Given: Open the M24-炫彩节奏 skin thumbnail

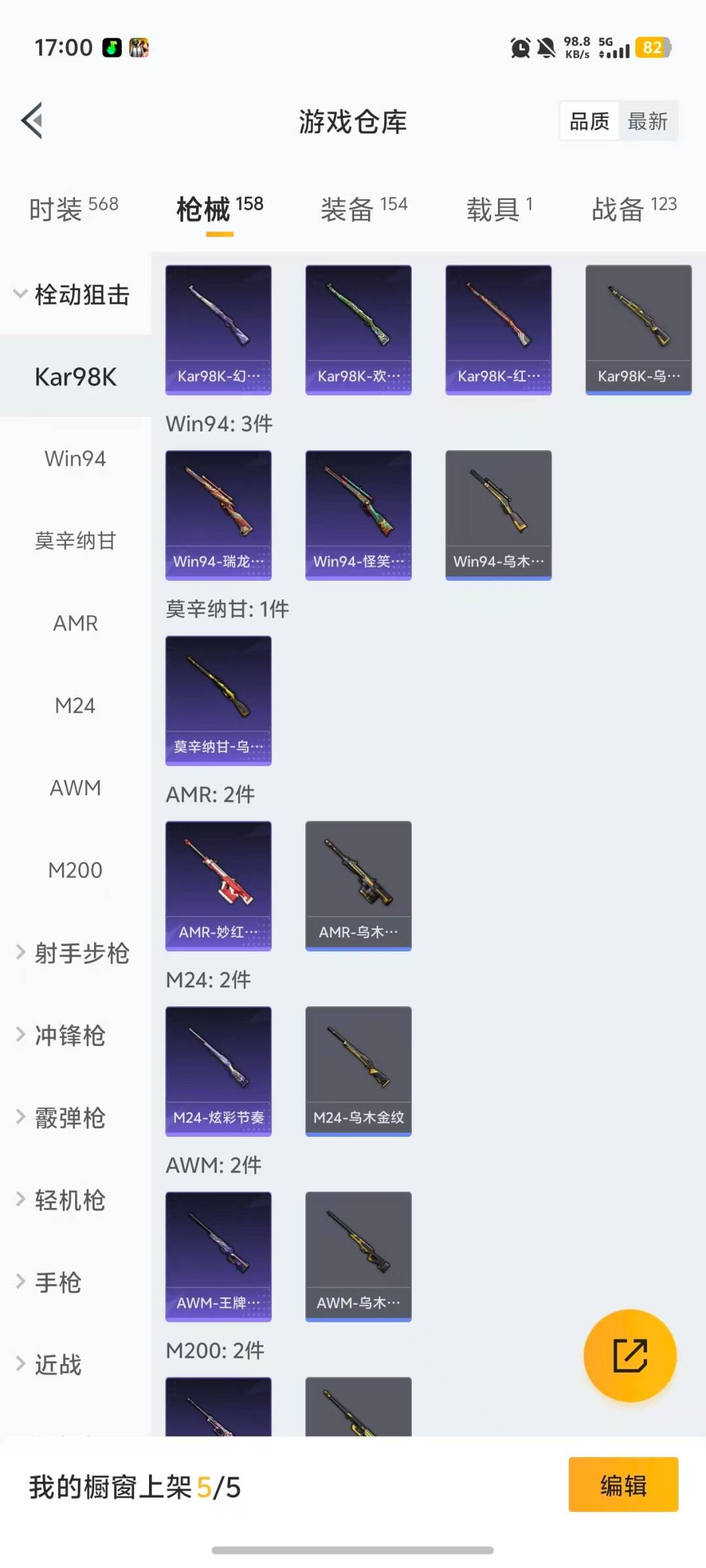Looking at the screenshot, I should (218, 1071).
